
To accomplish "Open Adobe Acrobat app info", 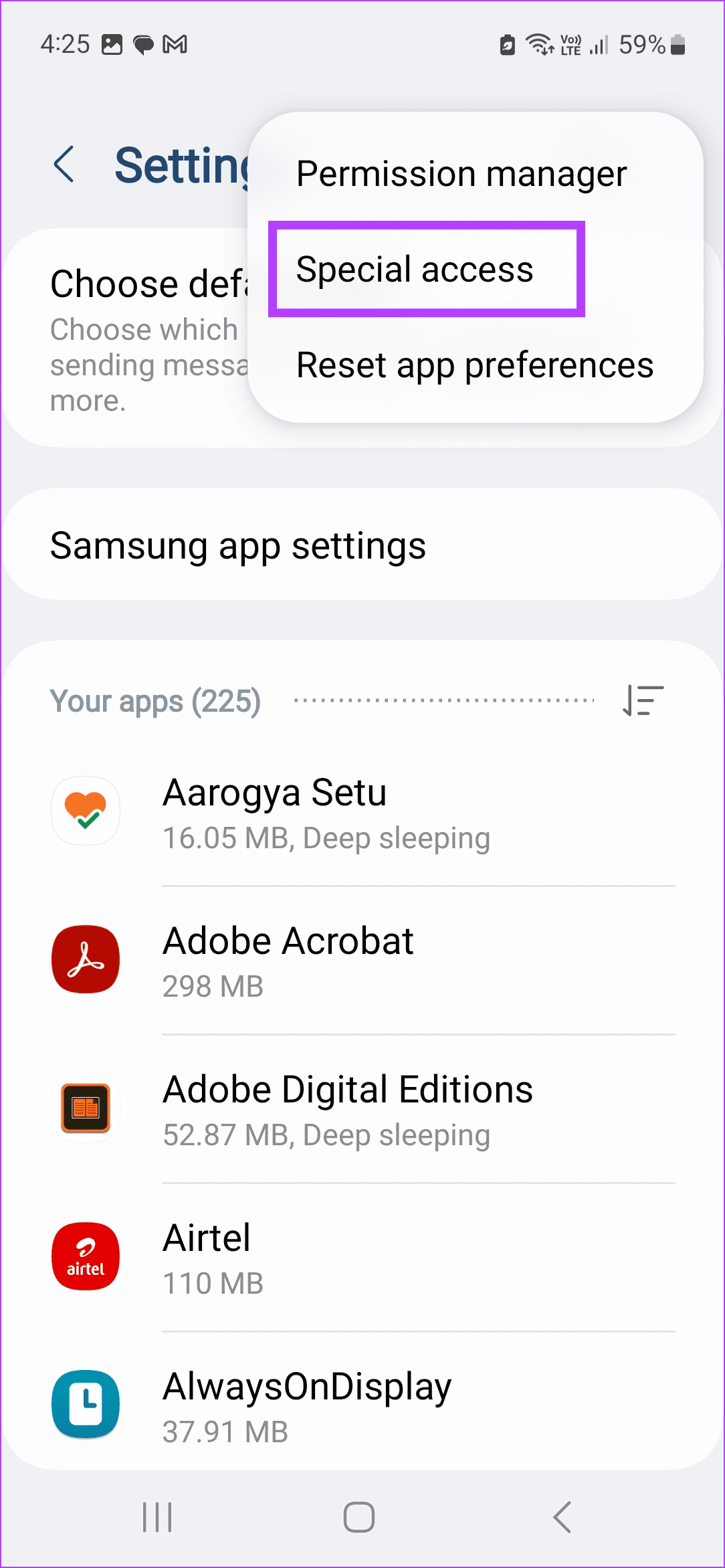I will point(361,961).
